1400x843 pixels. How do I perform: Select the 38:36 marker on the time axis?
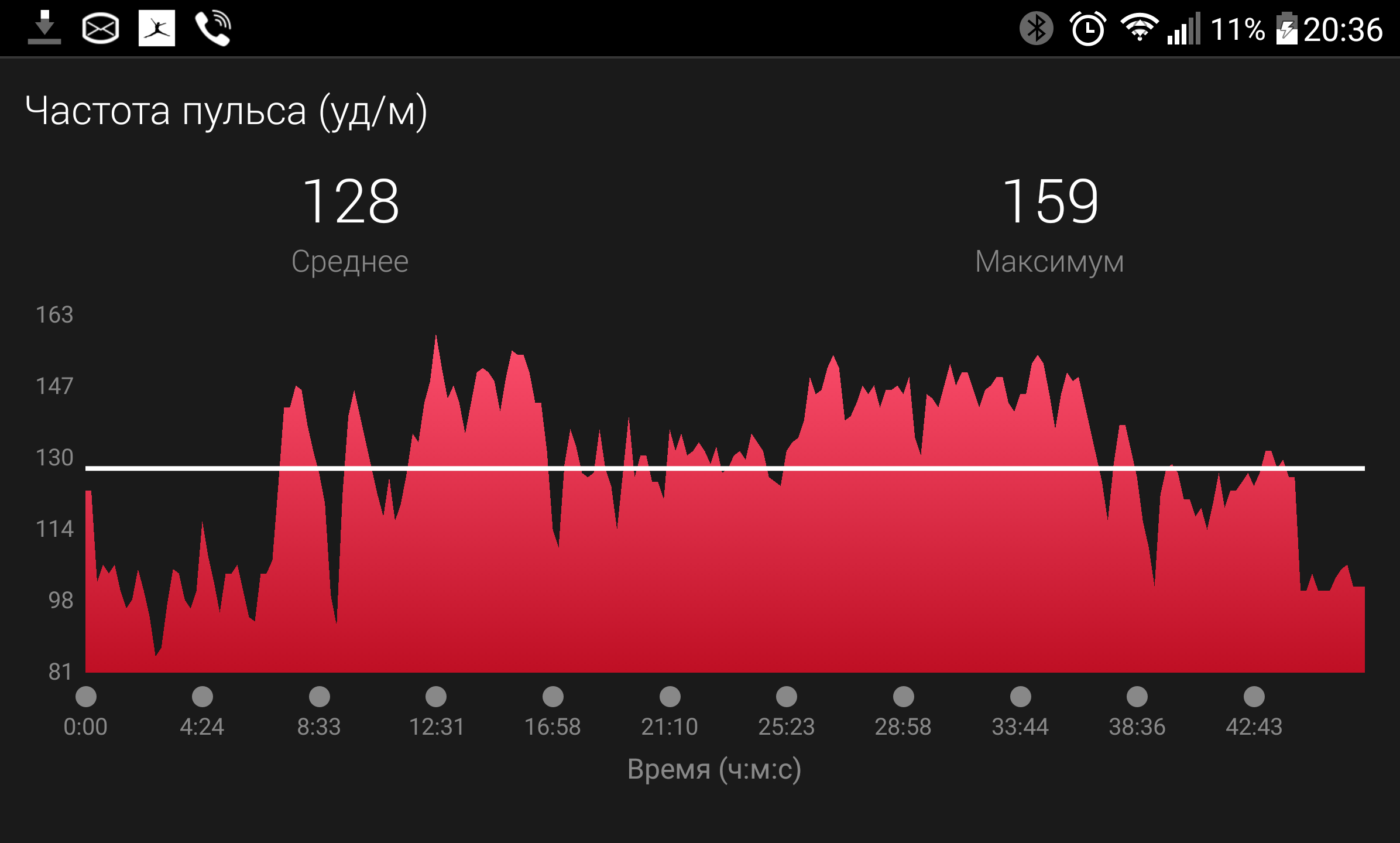pos(1137,697)
